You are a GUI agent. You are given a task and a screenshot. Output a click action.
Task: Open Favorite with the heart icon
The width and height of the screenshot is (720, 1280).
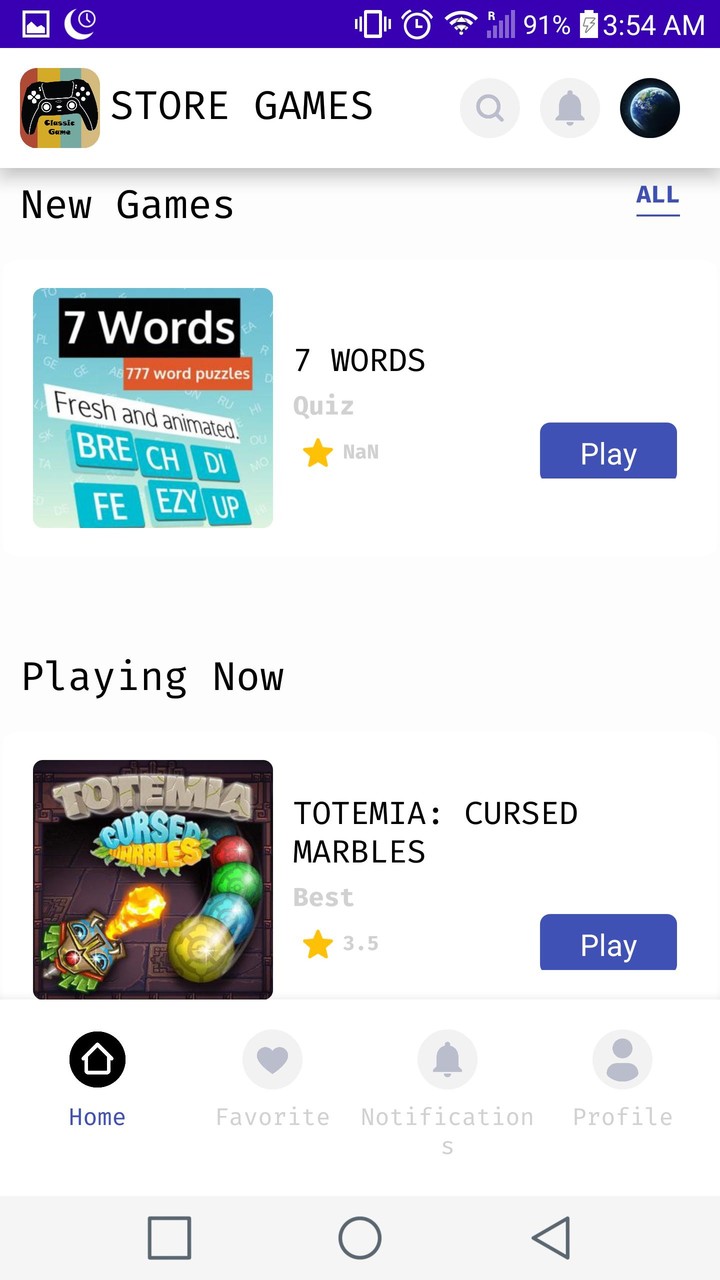(272, 1058)
